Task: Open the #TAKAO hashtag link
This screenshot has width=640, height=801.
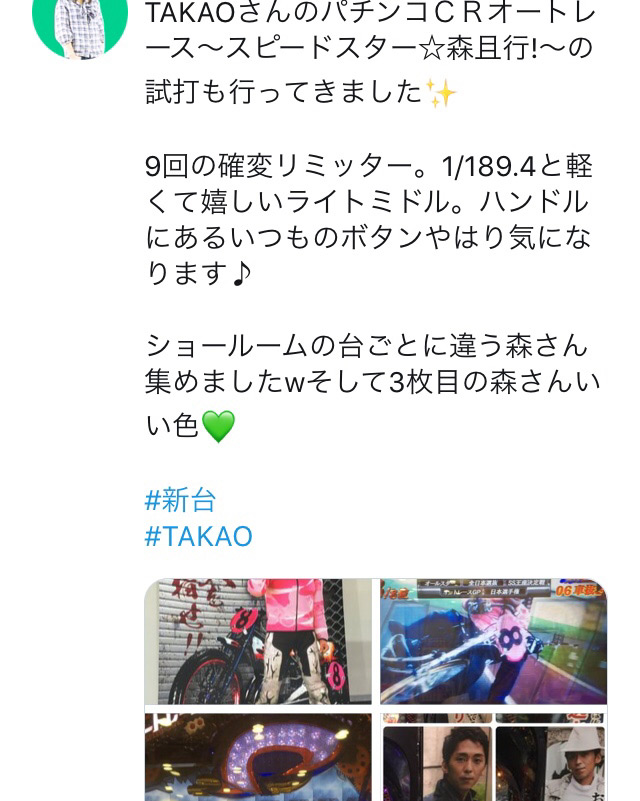Action: [x=199, y=536]
